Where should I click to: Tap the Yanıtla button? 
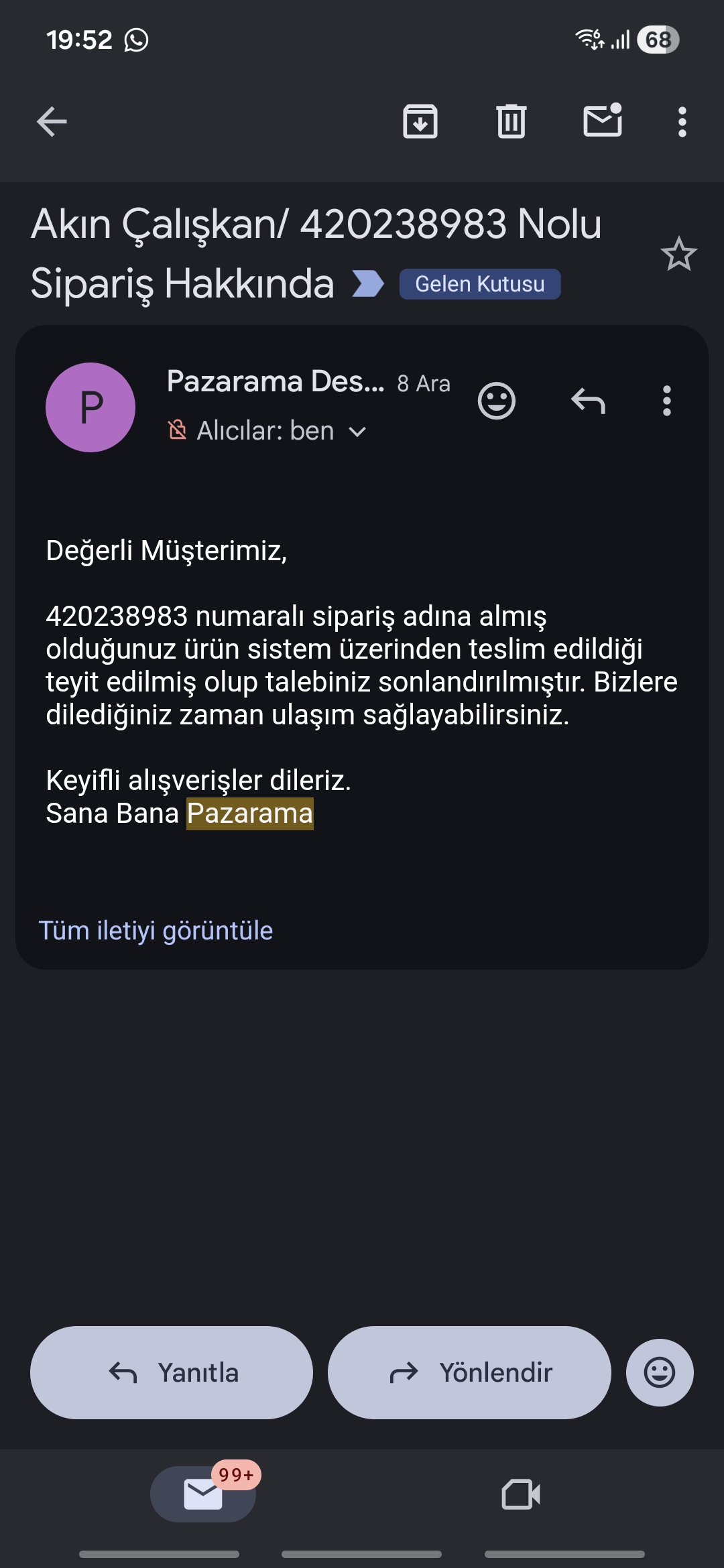coord(172,1372)
